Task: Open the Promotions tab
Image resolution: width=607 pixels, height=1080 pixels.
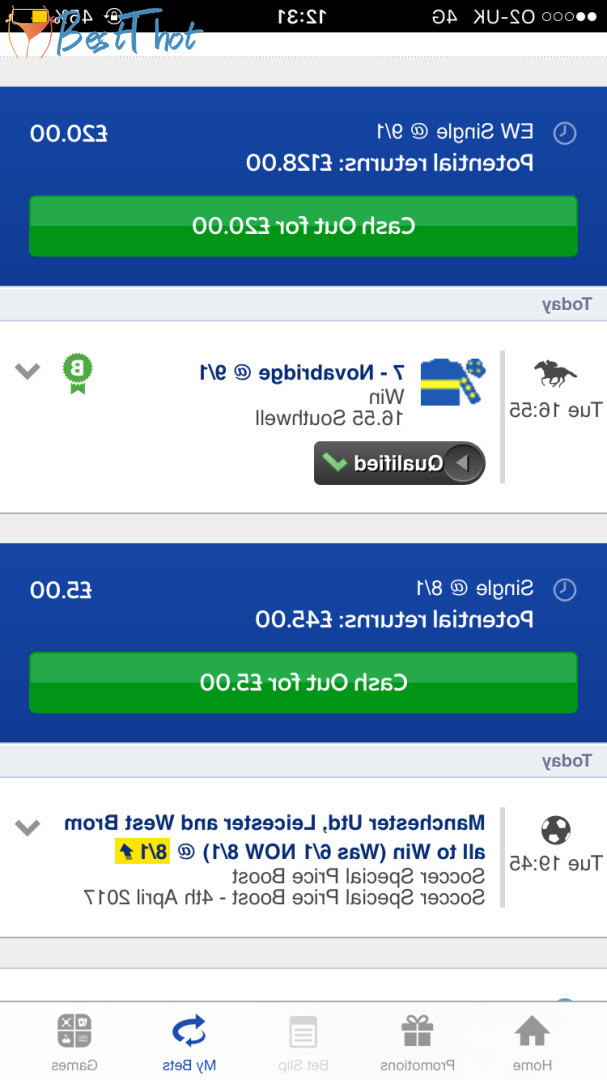Action: 417,1040
